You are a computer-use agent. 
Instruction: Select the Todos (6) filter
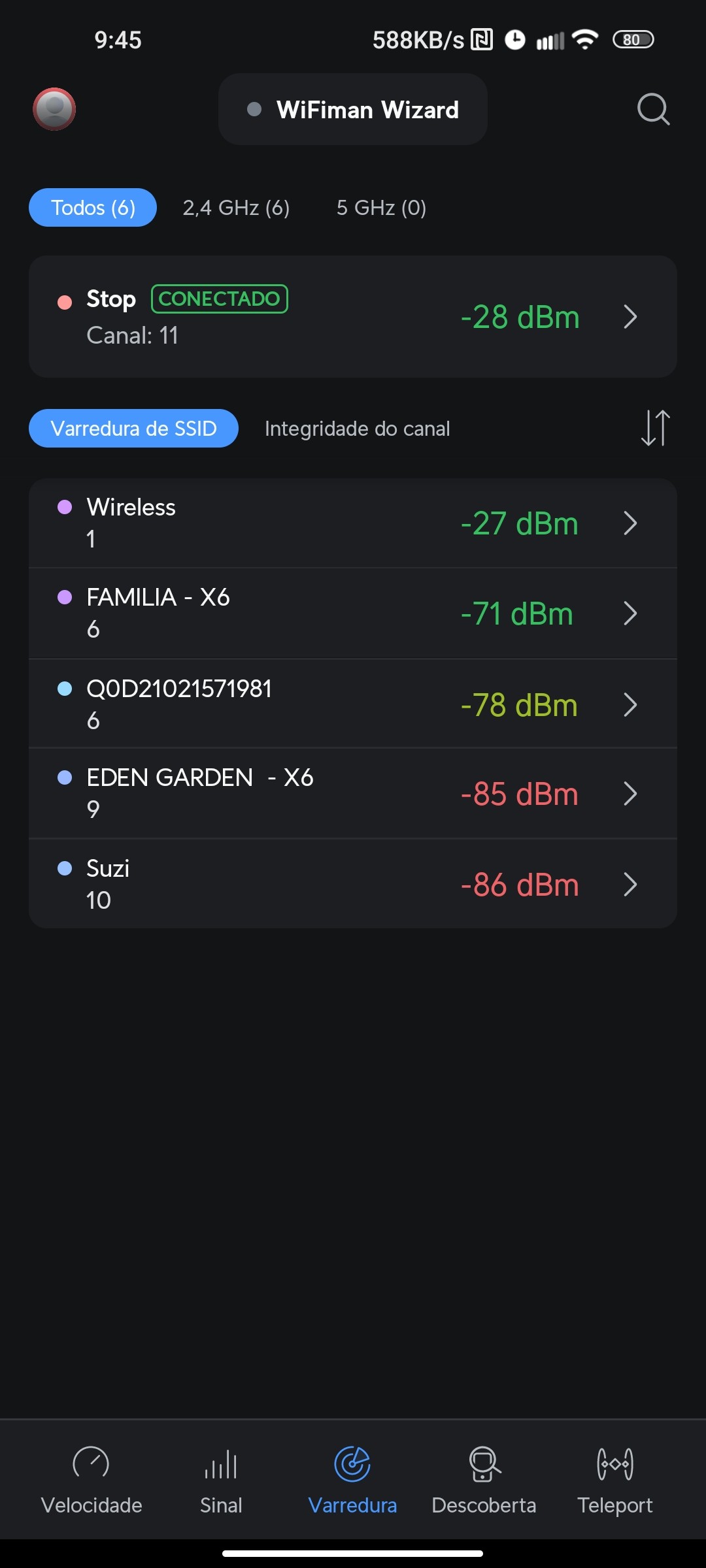tap(93, 208)
